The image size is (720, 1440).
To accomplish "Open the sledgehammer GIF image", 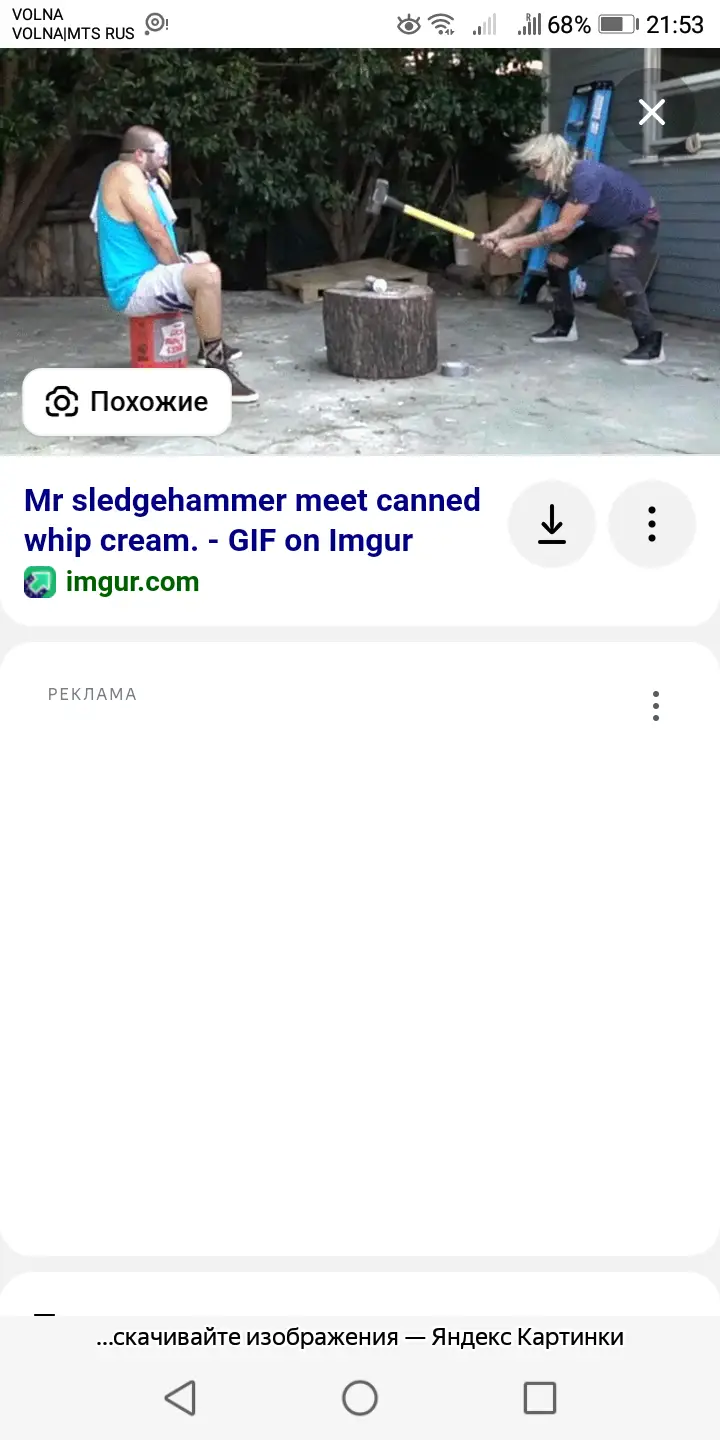I will click(360, 251).
